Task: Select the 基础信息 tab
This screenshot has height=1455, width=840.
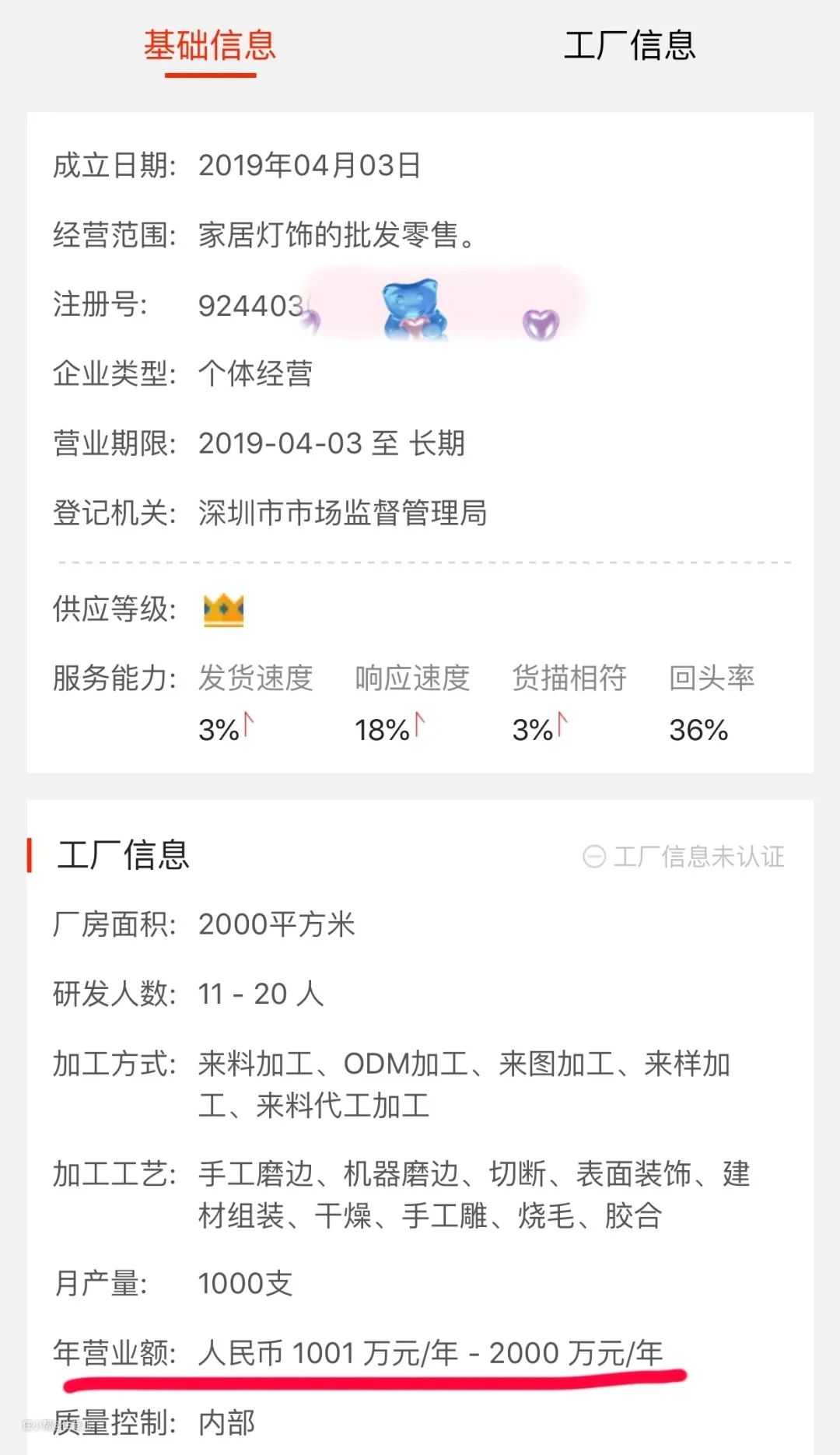Action: click(x=210, y=45)
